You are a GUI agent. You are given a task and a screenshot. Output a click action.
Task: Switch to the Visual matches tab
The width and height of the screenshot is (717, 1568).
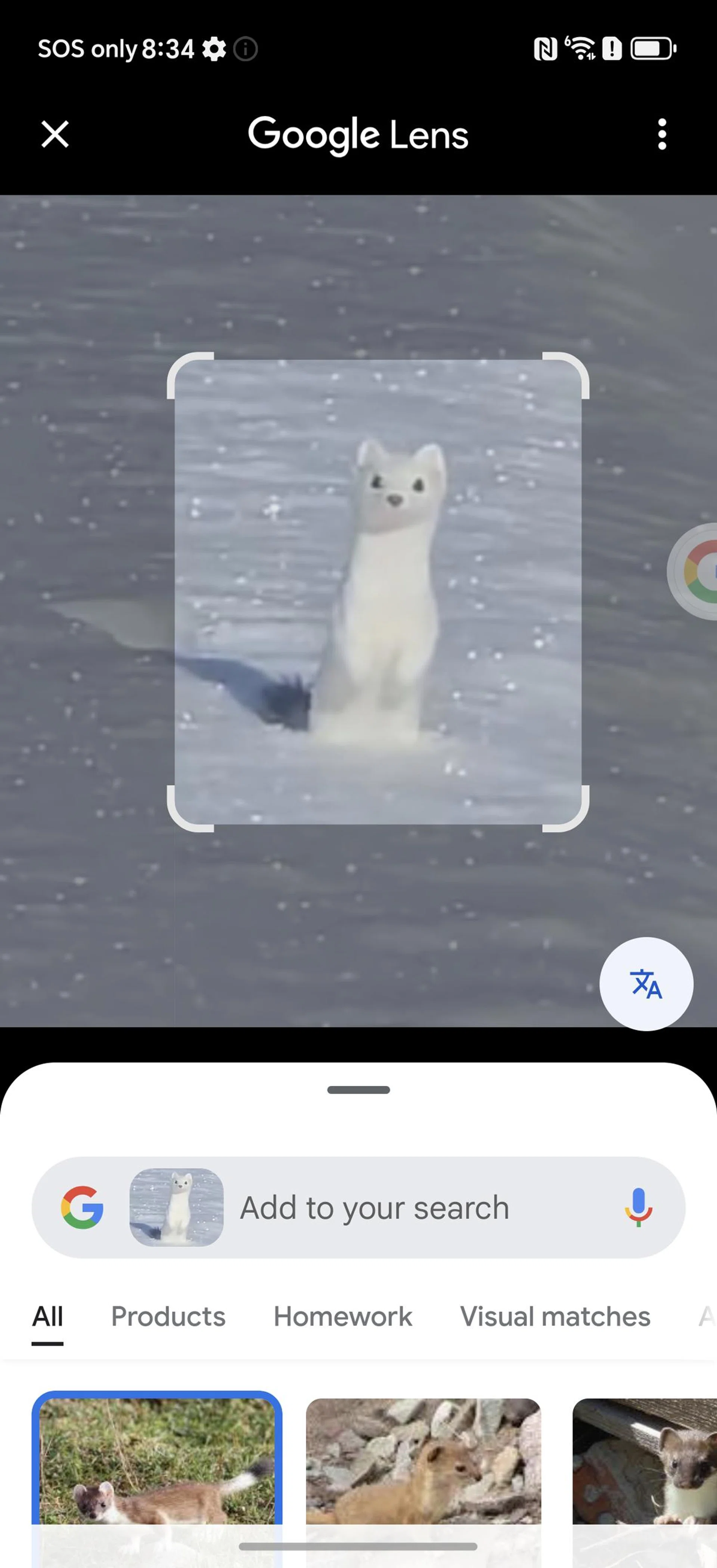click(555, 1317)
